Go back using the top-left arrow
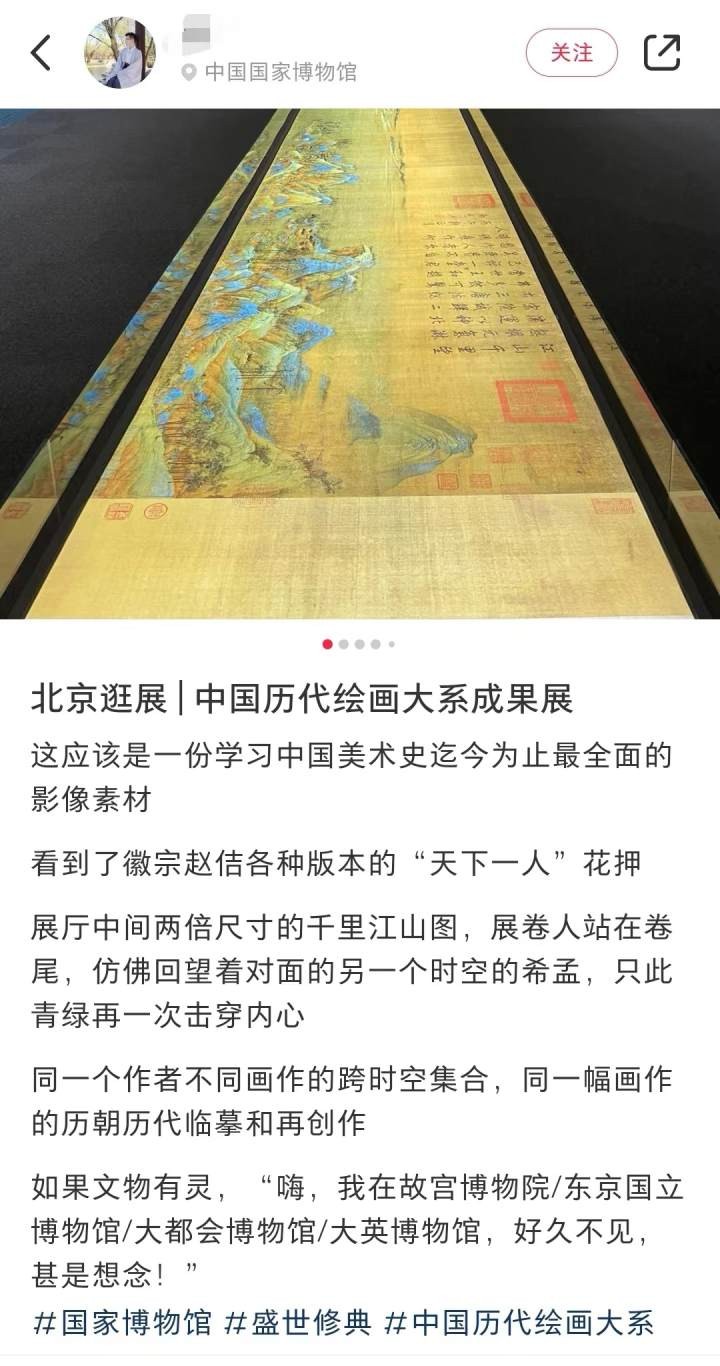 [x=41, y=53]
